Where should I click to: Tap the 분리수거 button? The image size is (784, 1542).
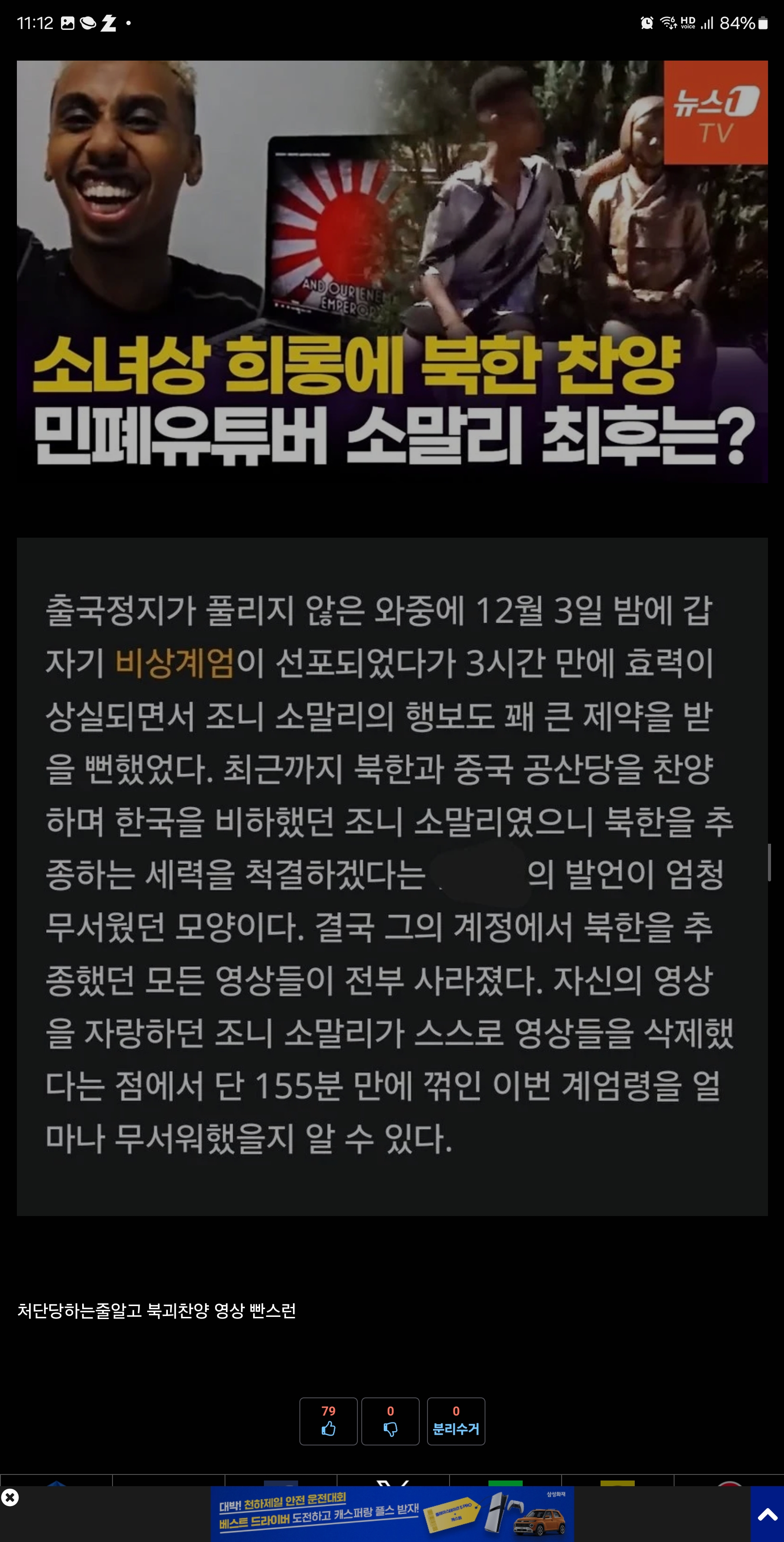click(456, 1421)
